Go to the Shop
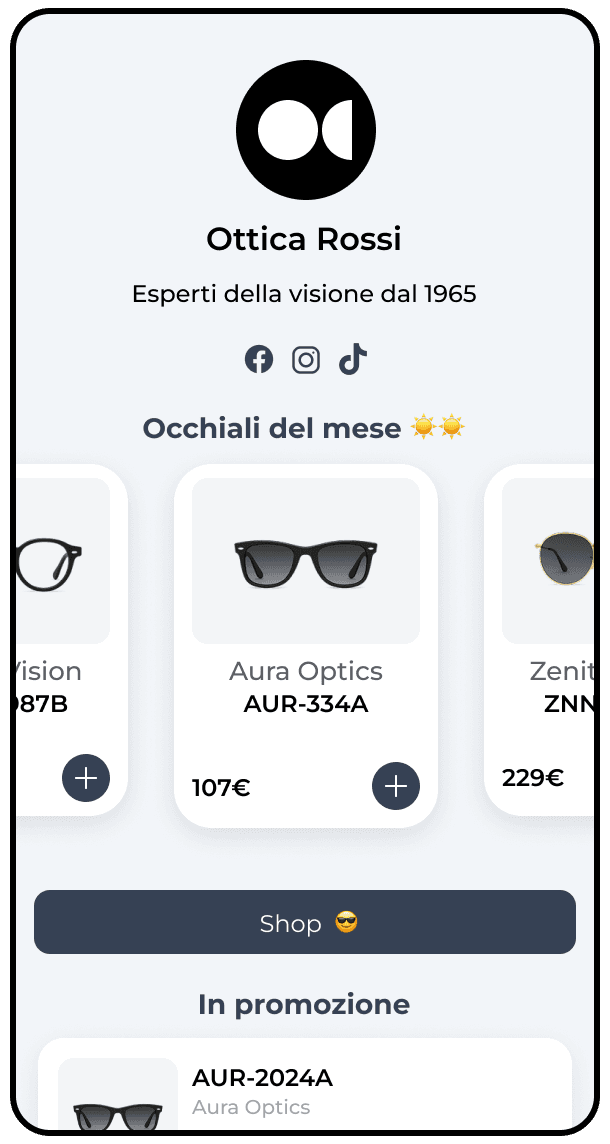This screenshot has width=610, height=1144. click(305, 922)
